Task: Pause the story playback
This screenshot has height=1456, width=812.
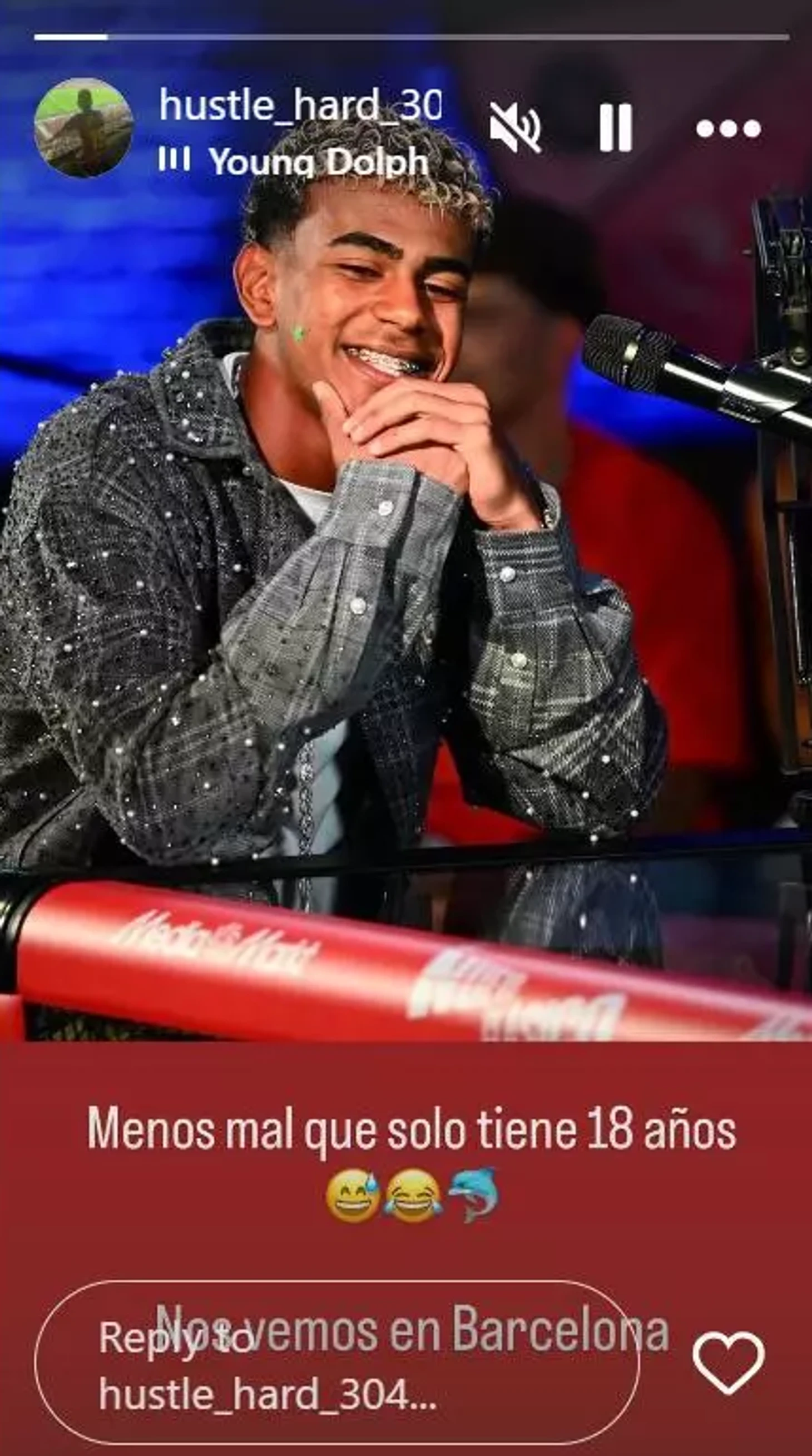Action: click(x=615, y=128)
